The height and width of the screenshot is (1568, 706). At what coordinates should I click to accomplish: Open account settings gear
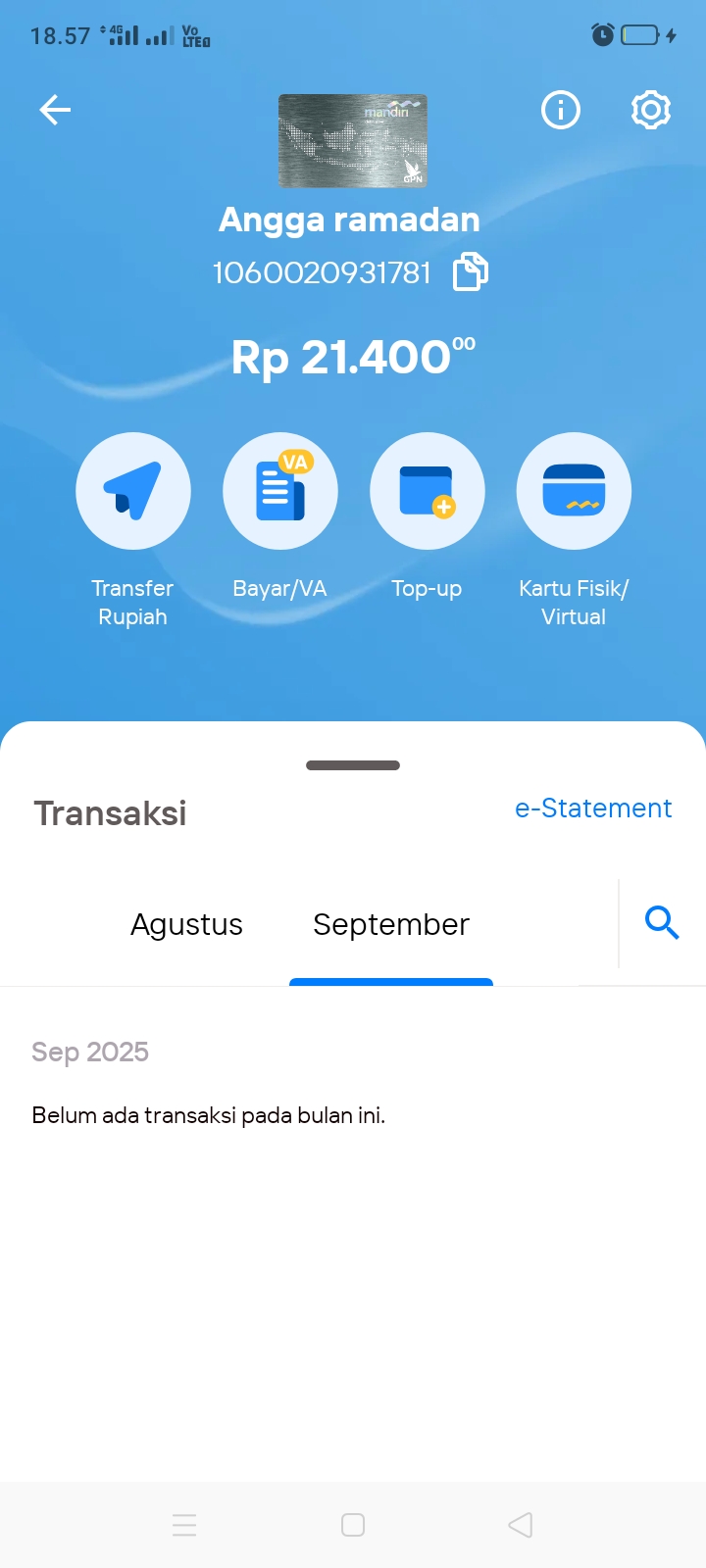point(650,110)
